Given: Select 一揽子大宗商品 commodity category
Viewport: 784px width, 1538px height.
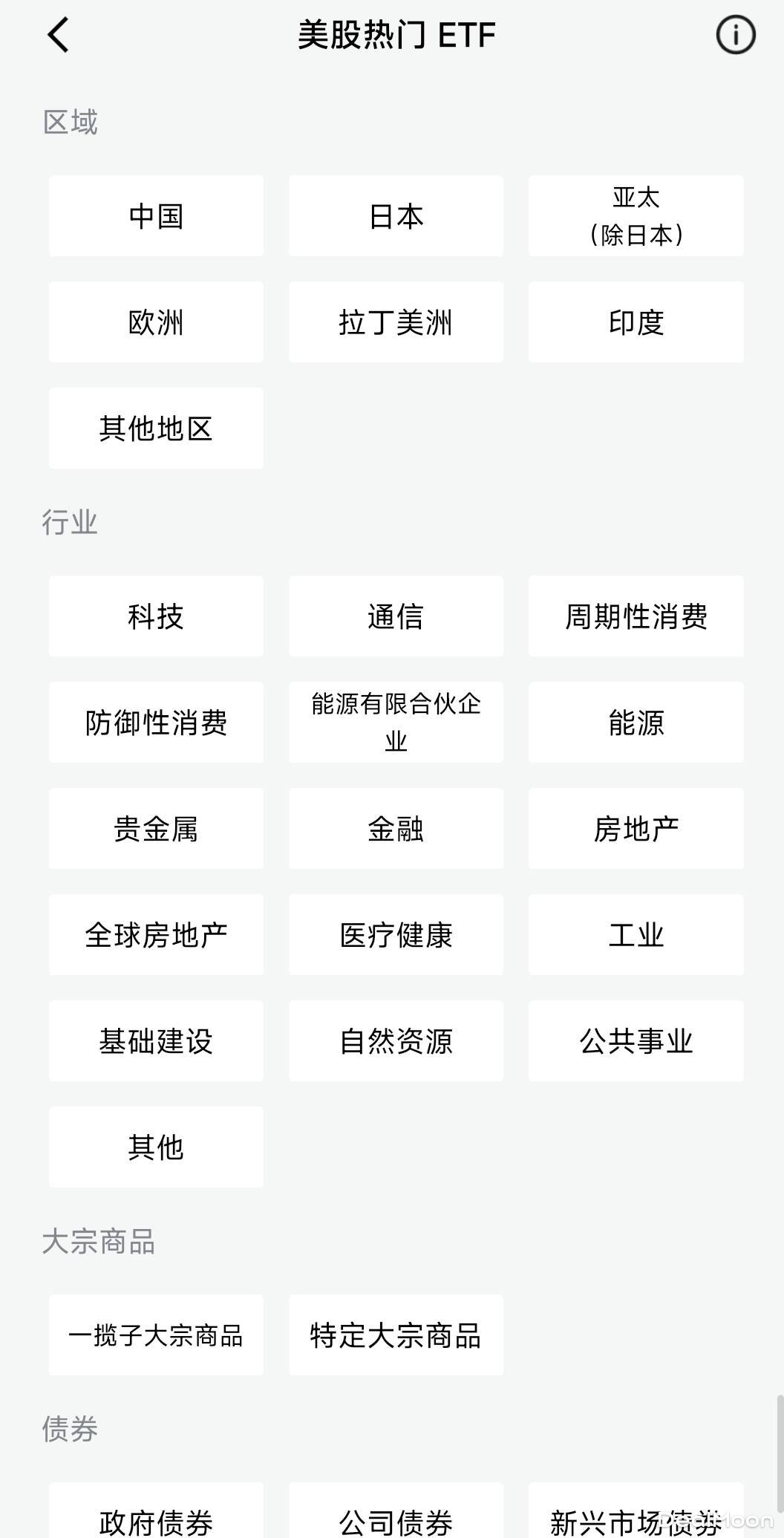Looking at the screenshot, I should click(155, 1335).
